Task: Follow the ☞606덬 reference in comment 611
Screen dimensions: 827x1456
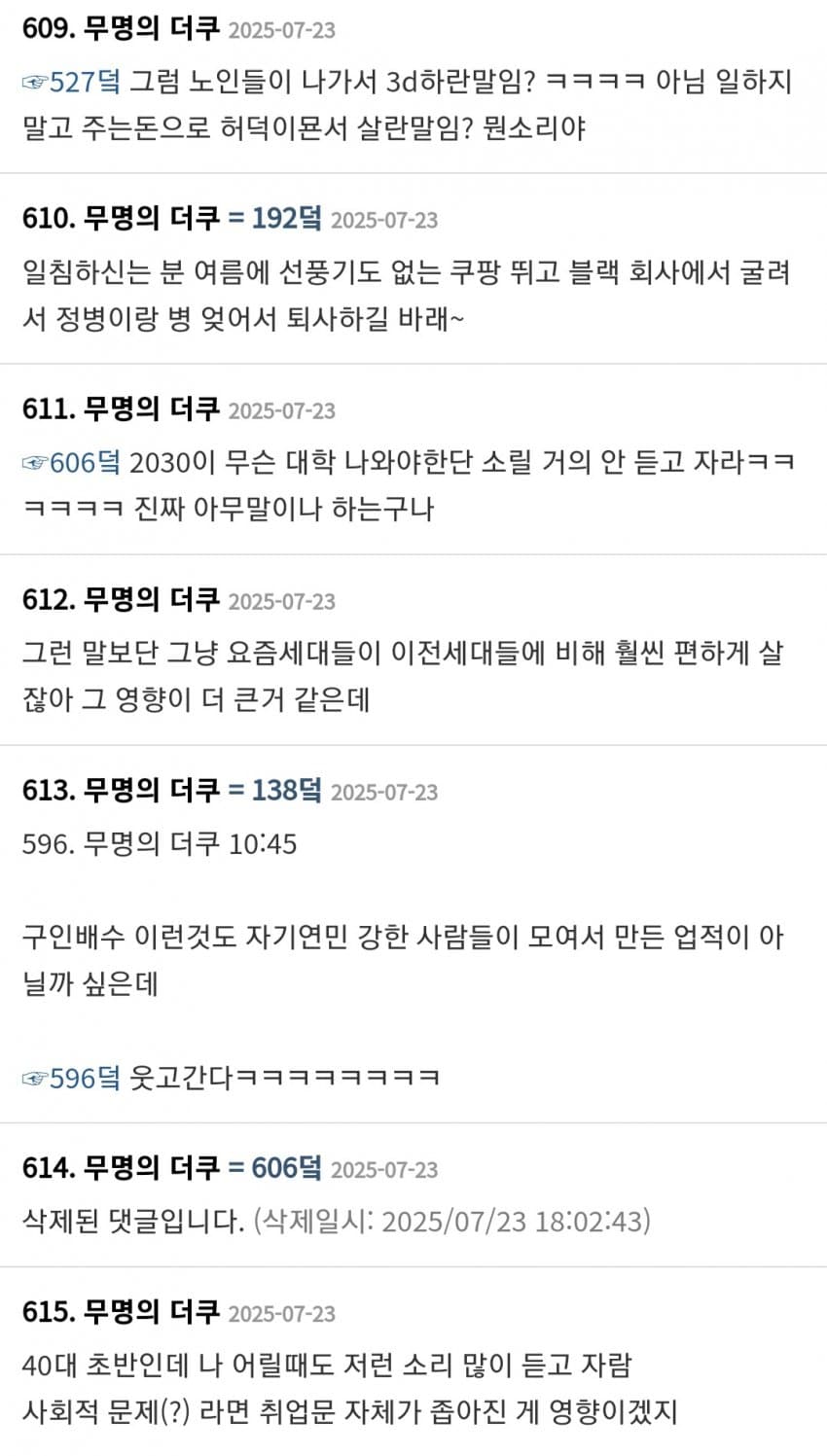Action: pyautogui.click(x=72, y=462)
